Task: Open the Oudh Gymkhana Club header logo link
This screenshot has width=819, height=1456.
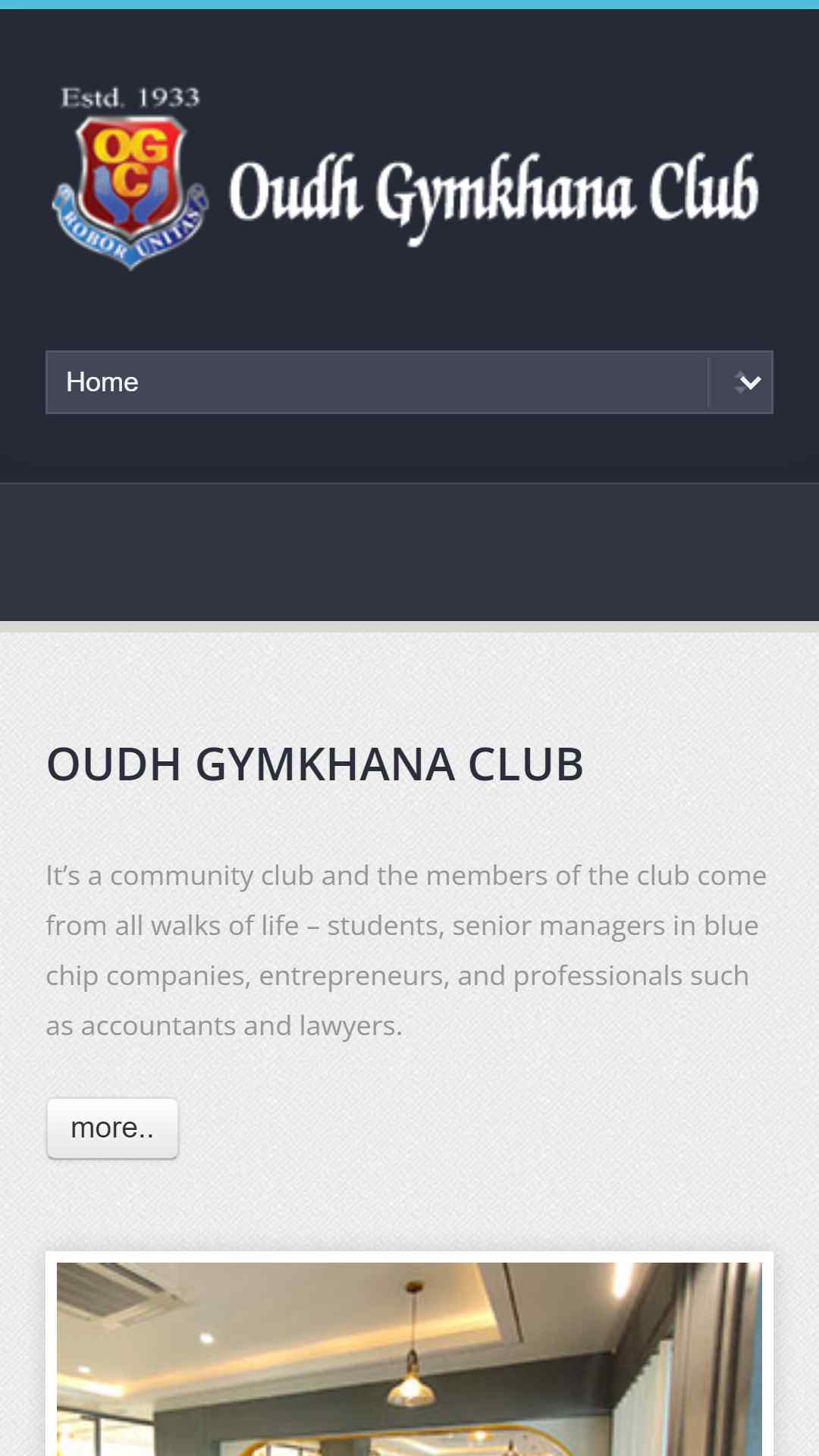Action: (x=406, y=180)
